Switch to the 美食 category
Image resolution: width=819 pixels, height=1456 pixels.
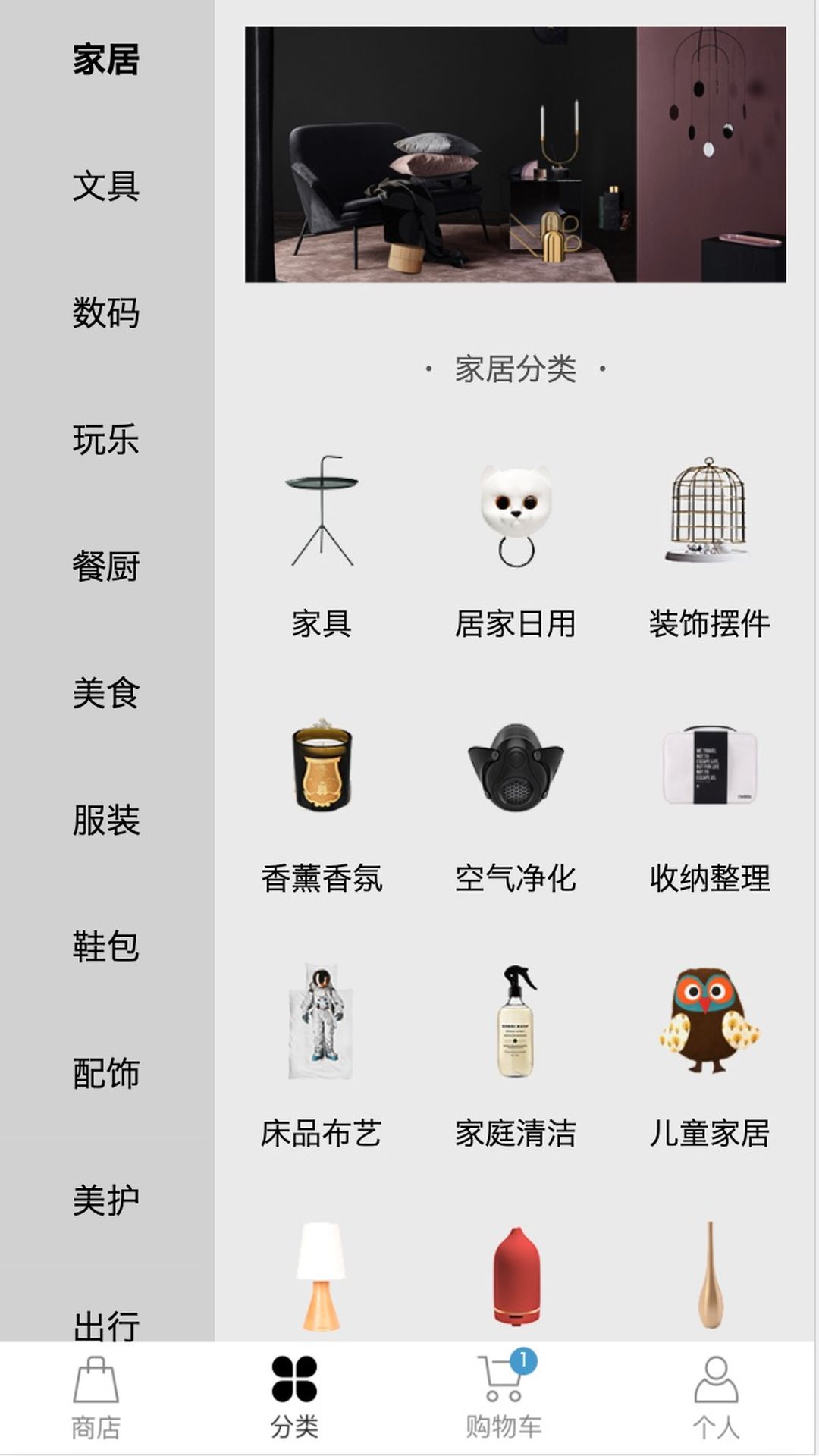pyautogui.click(x=106, y=693)
